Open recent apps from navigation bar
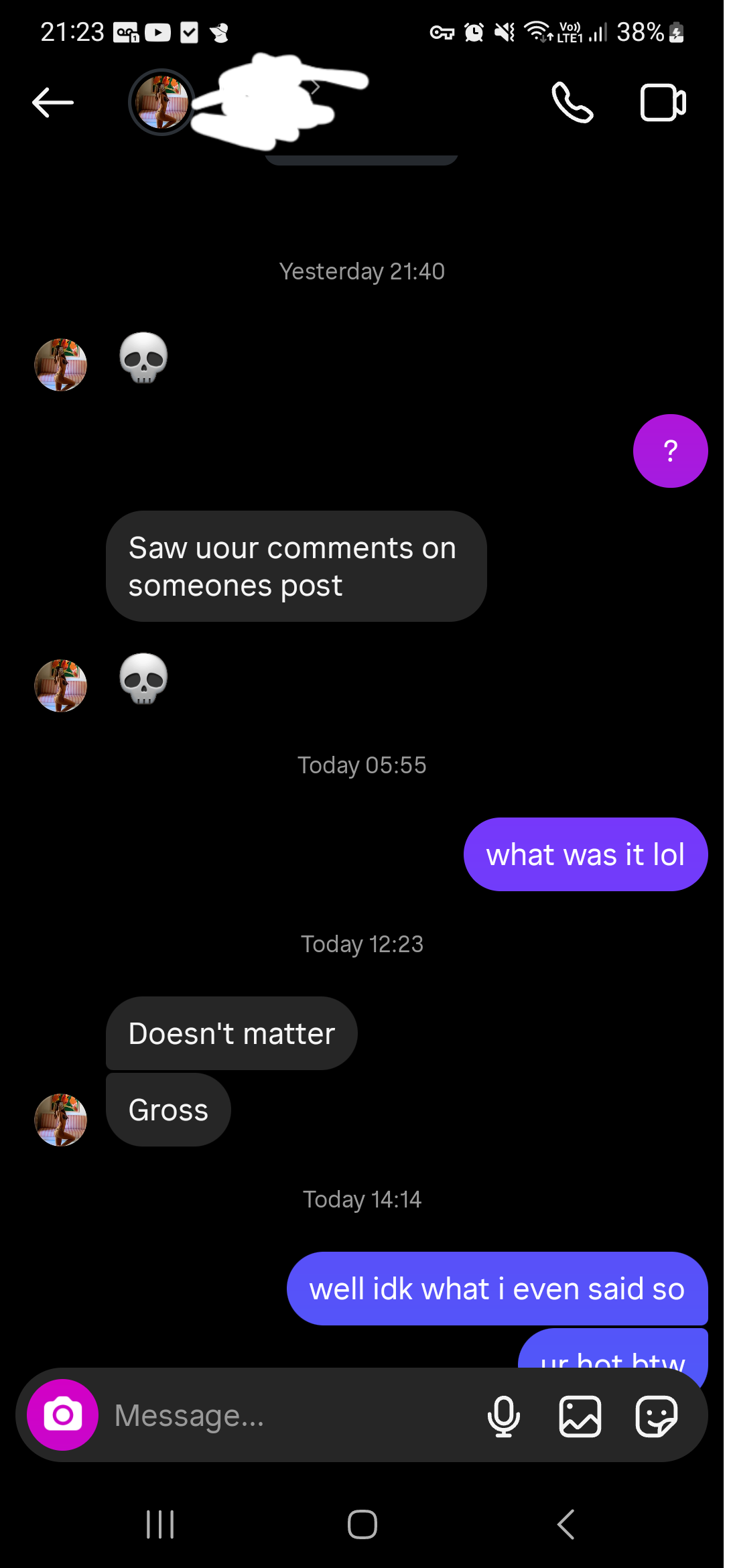Viewport: 729px width, 1568px height. click(160, 1524)
